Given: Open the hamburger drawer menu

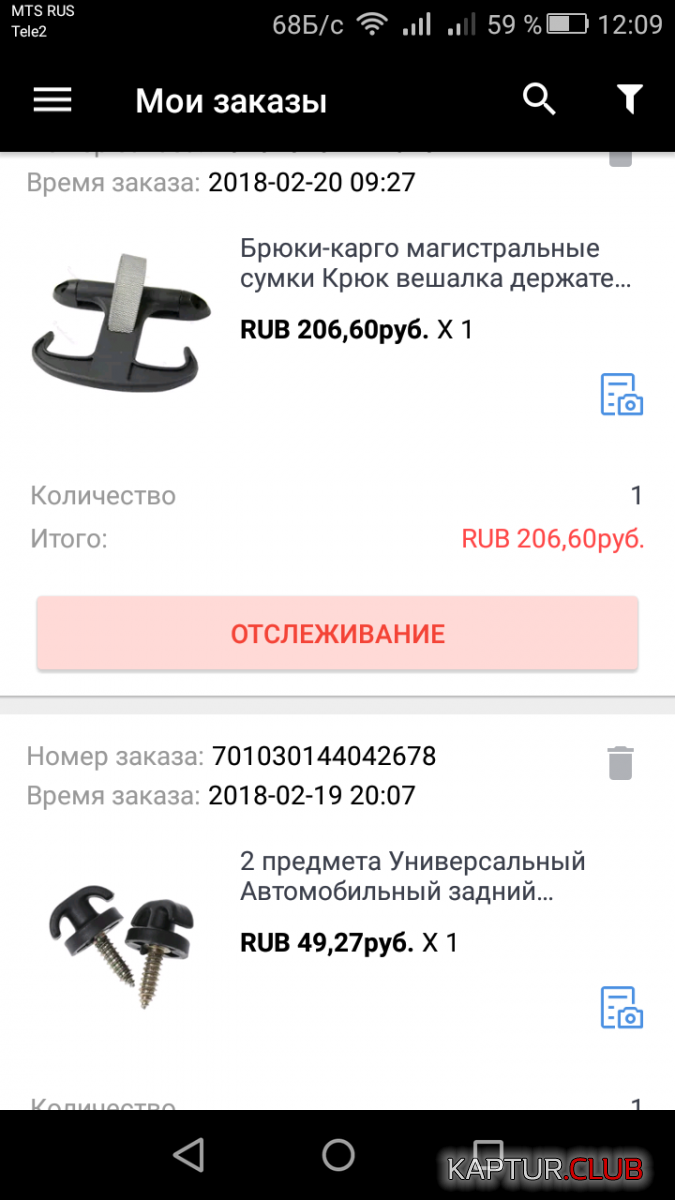Looking at the screenshot, I should [x=52, y=99].
